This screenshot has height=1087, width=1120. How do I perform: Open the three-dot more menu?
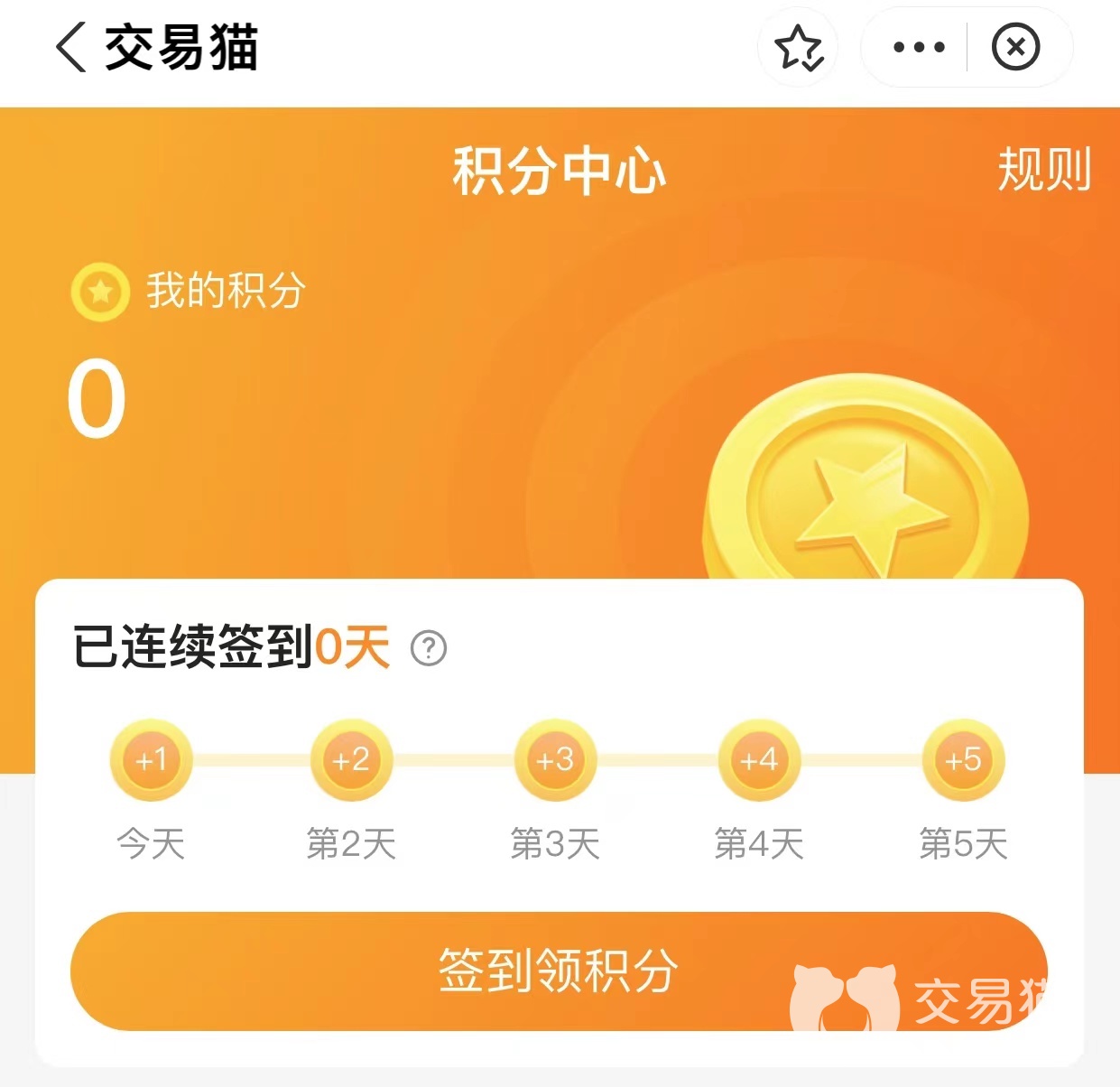pos(919,47)
